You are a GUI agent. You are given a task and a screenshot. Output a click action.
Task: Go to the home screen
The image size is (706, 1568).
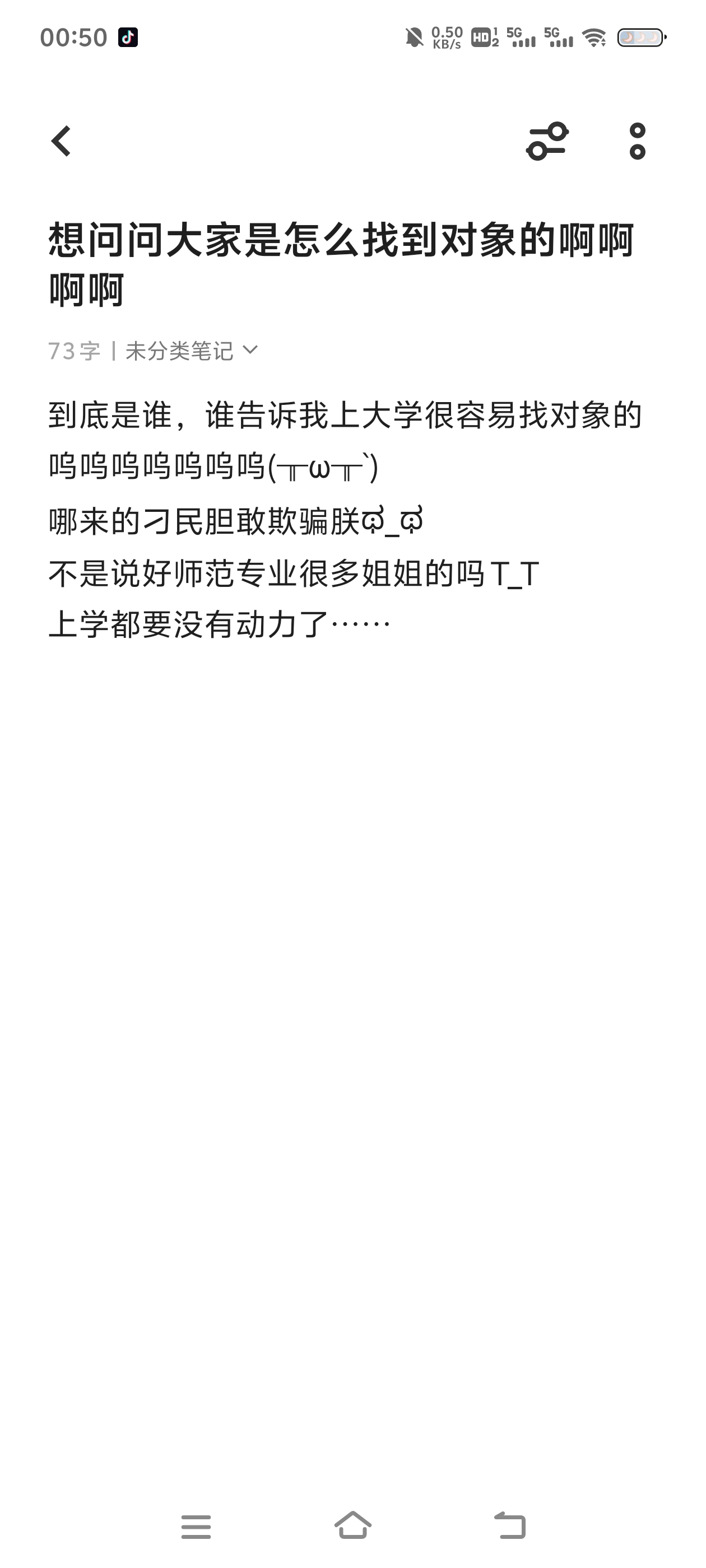[x=352, y=1525]
